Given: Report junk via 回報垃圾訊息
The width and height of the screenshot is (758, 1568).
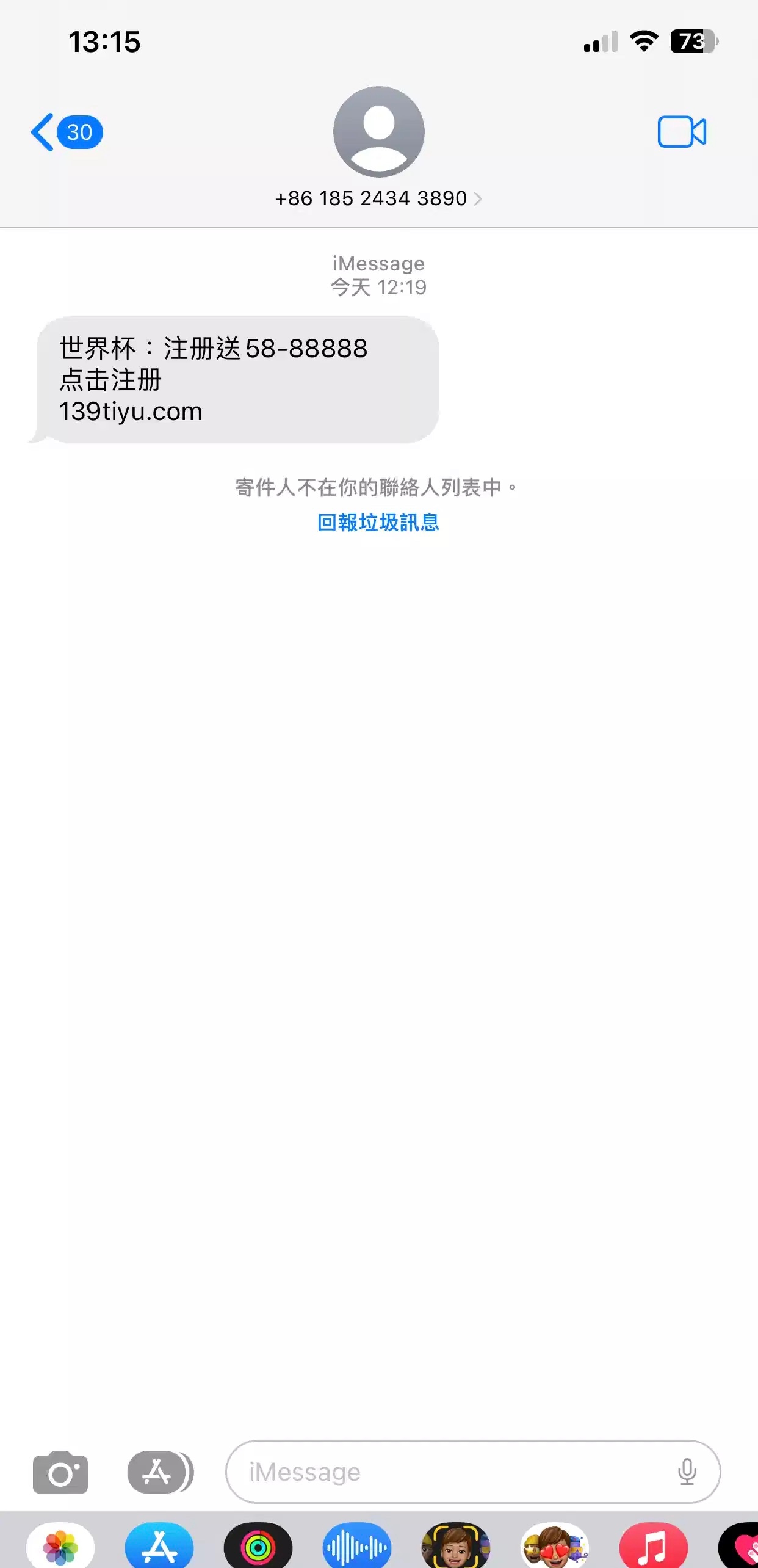Looking at the screenshot, I should click(x=378, y=523).
